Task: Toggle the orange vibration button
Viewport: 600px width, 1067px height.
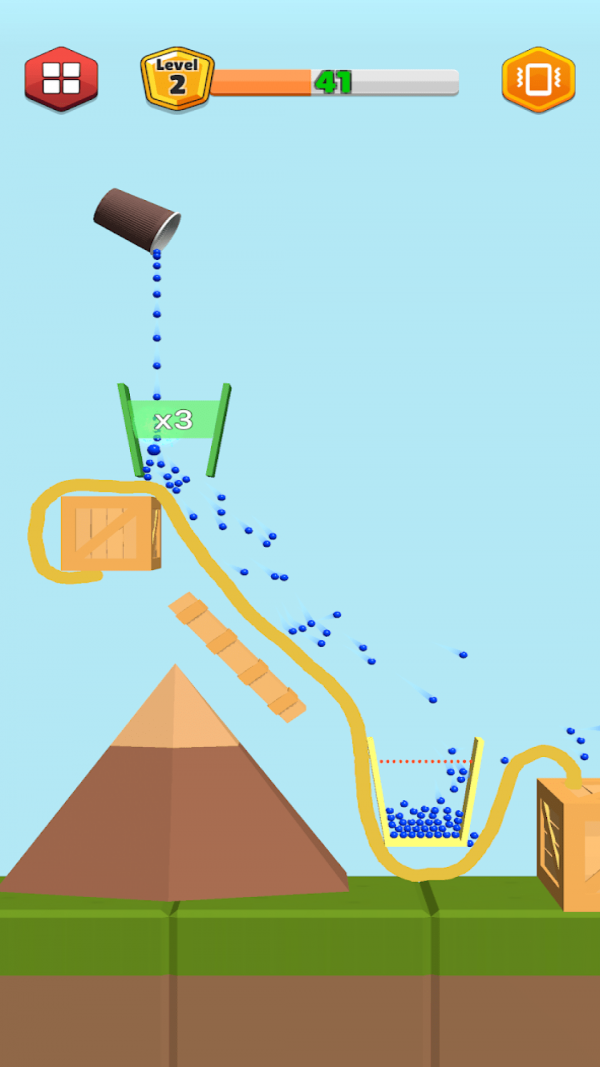Action: coord(538,79)
